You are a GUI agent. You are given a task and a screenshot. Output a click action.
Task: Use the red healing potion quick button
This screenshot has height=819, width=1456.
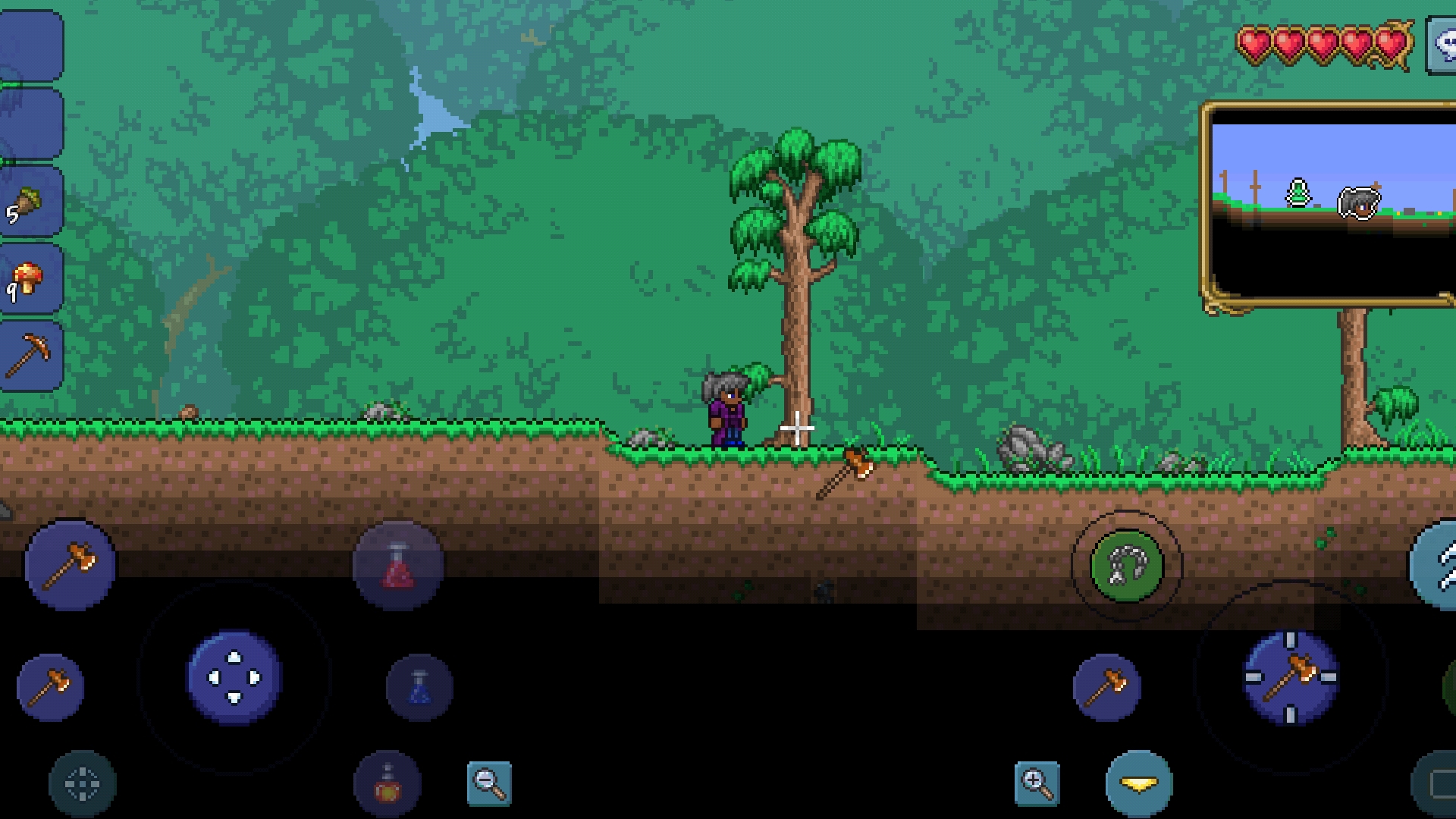pyautogui.click(x=398, y=566)
